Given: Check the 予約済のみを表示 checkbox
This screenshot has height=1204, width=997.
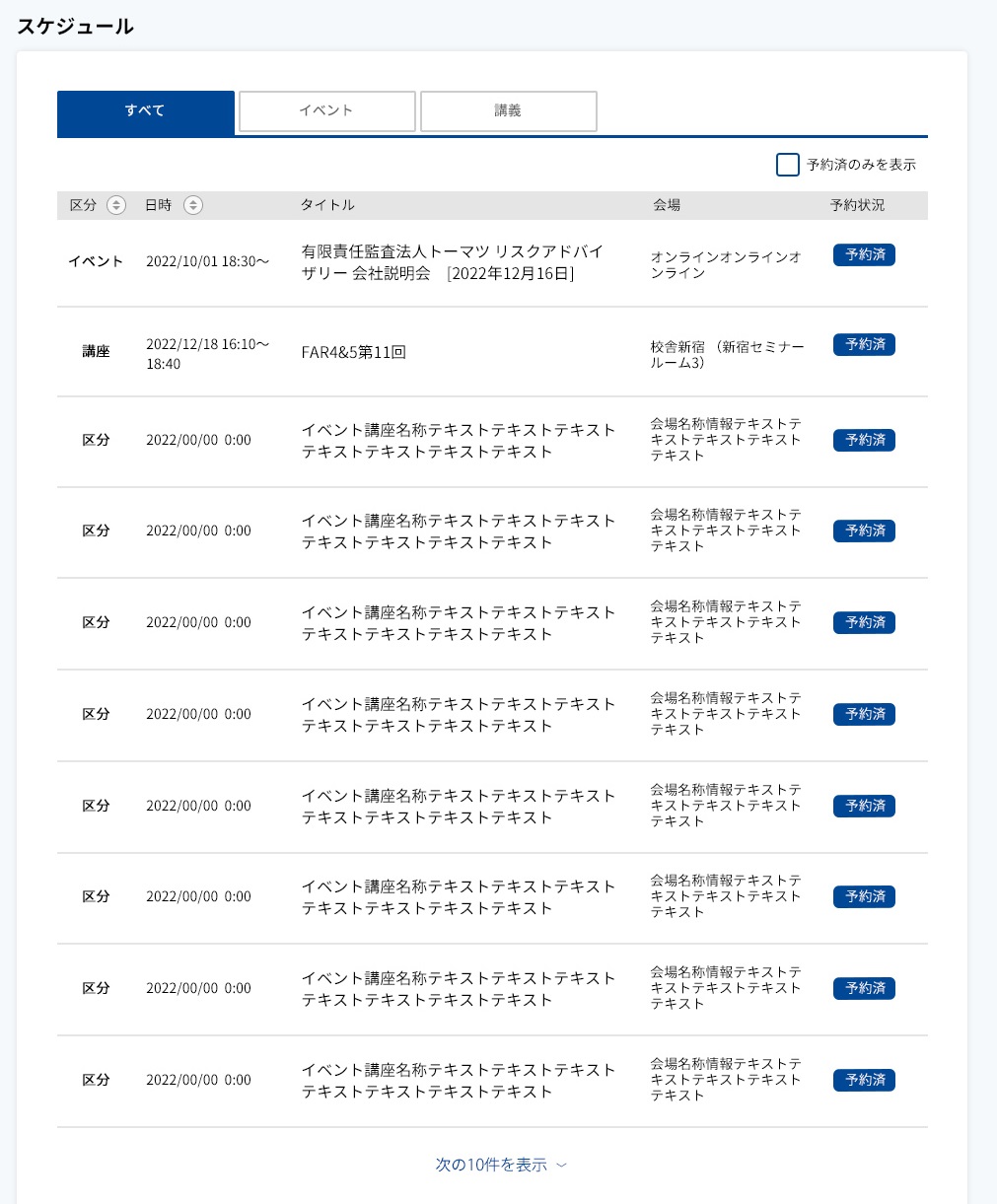Looking at the screenshot, I should tap(787, 165).
